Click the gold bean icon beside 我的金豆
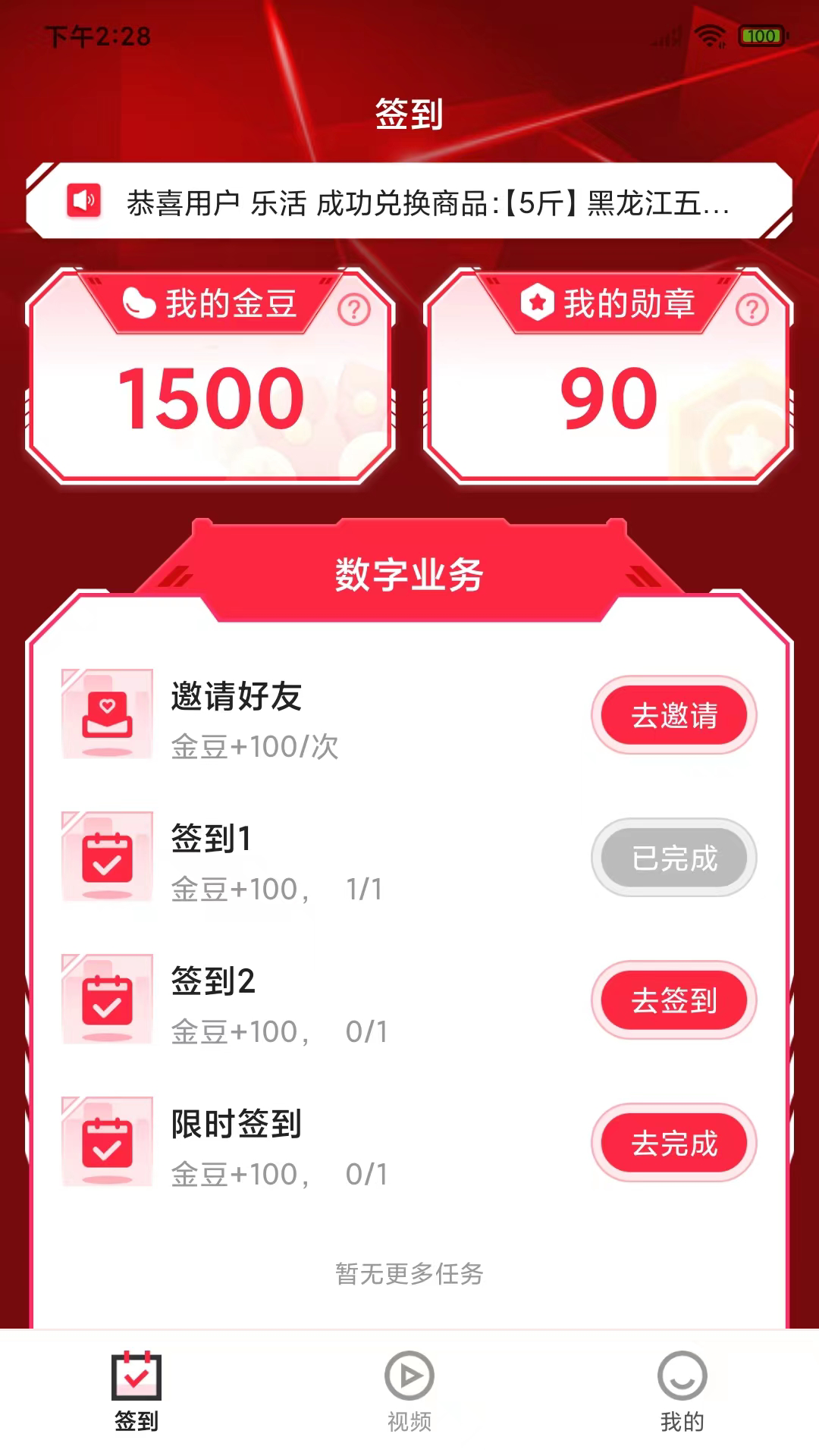Screen dimensions: 819x1456 pos(140,303)
